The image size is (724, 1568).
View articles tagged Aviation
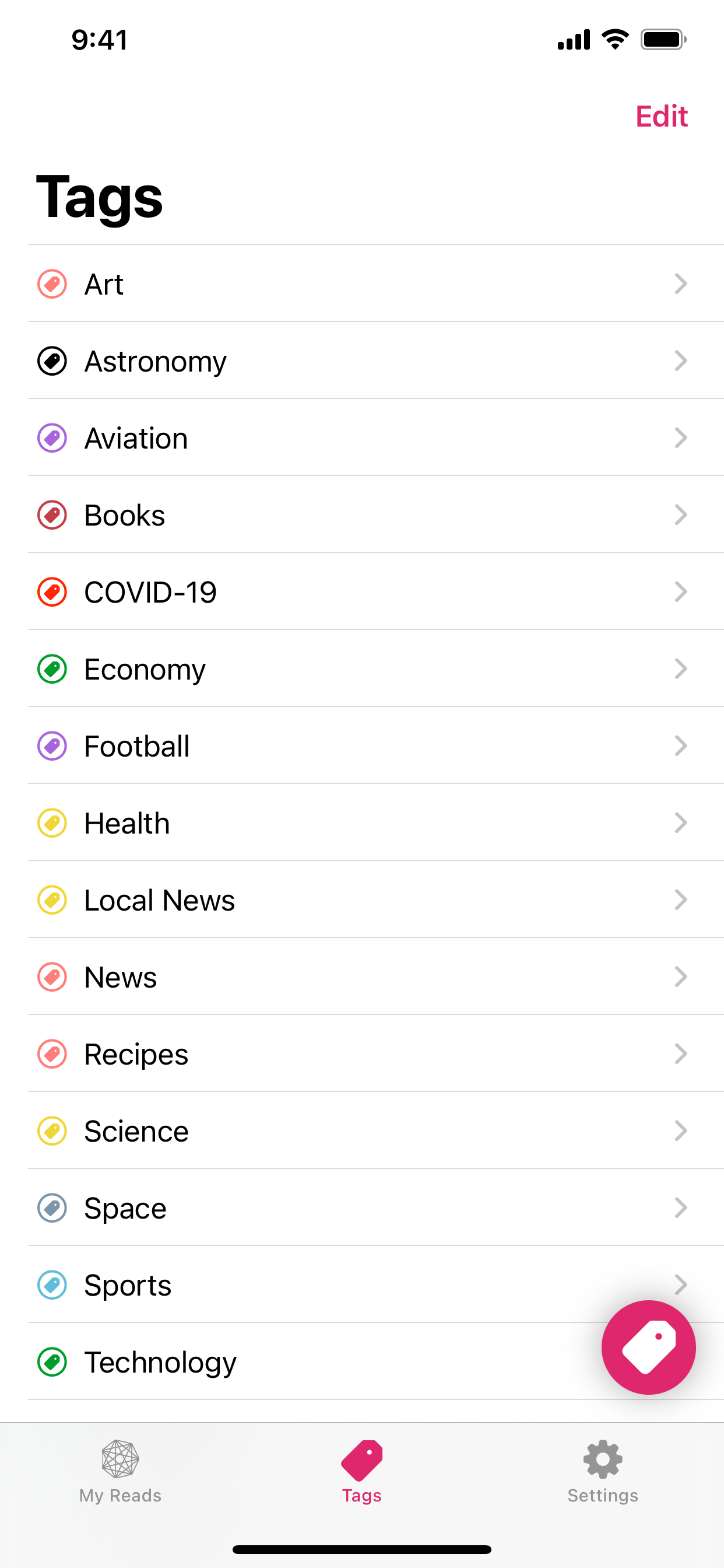click(376, 437)
